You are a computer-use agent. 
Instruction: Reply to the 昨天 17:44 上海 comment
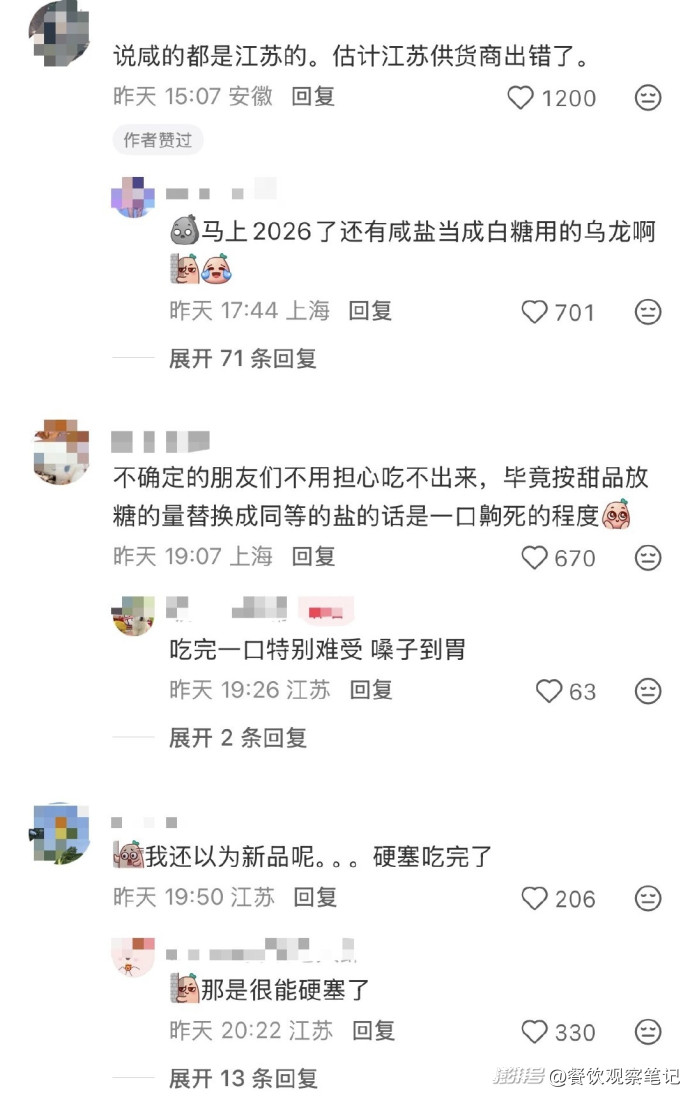pyautogui.click(x=370, y=311)
